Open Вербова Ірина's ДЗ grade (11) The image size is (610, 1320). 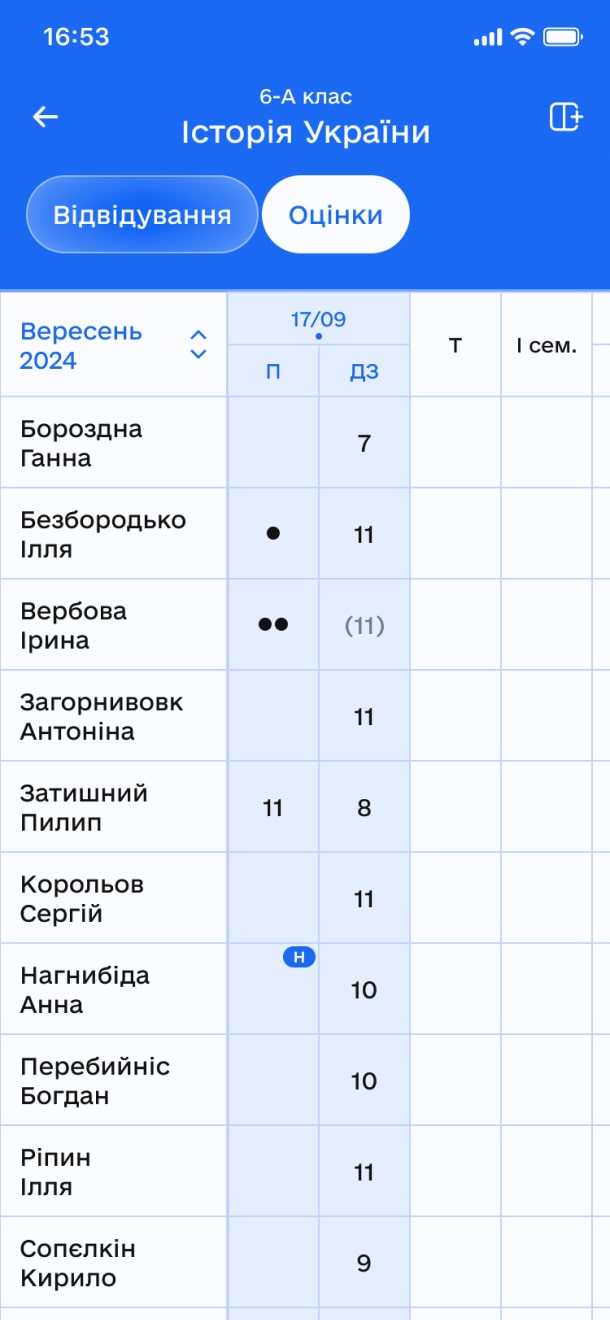364,626
